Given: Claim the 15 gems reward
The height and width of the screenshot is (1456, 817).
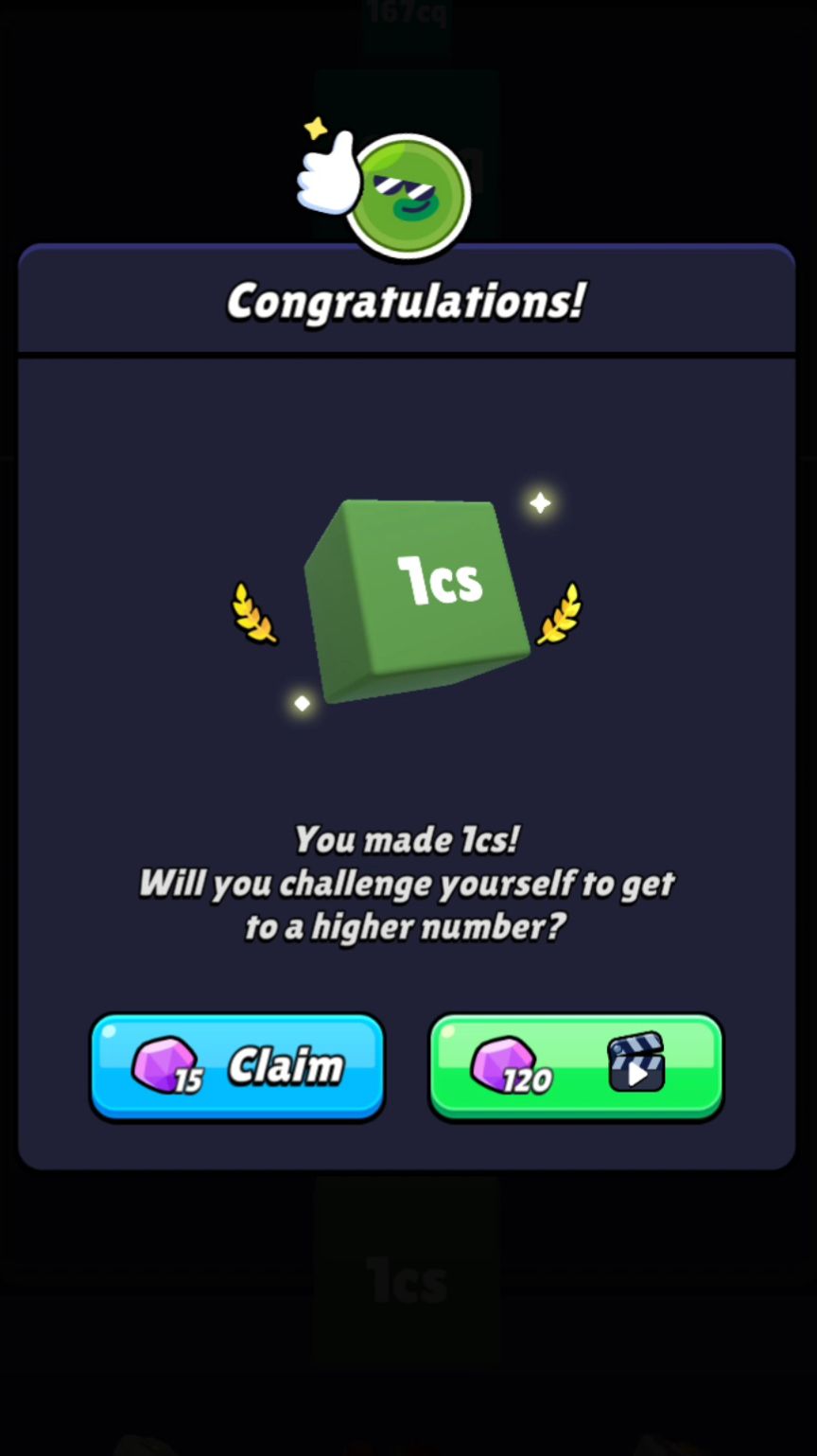Looking at the screenshot, I should (237, 1067).
